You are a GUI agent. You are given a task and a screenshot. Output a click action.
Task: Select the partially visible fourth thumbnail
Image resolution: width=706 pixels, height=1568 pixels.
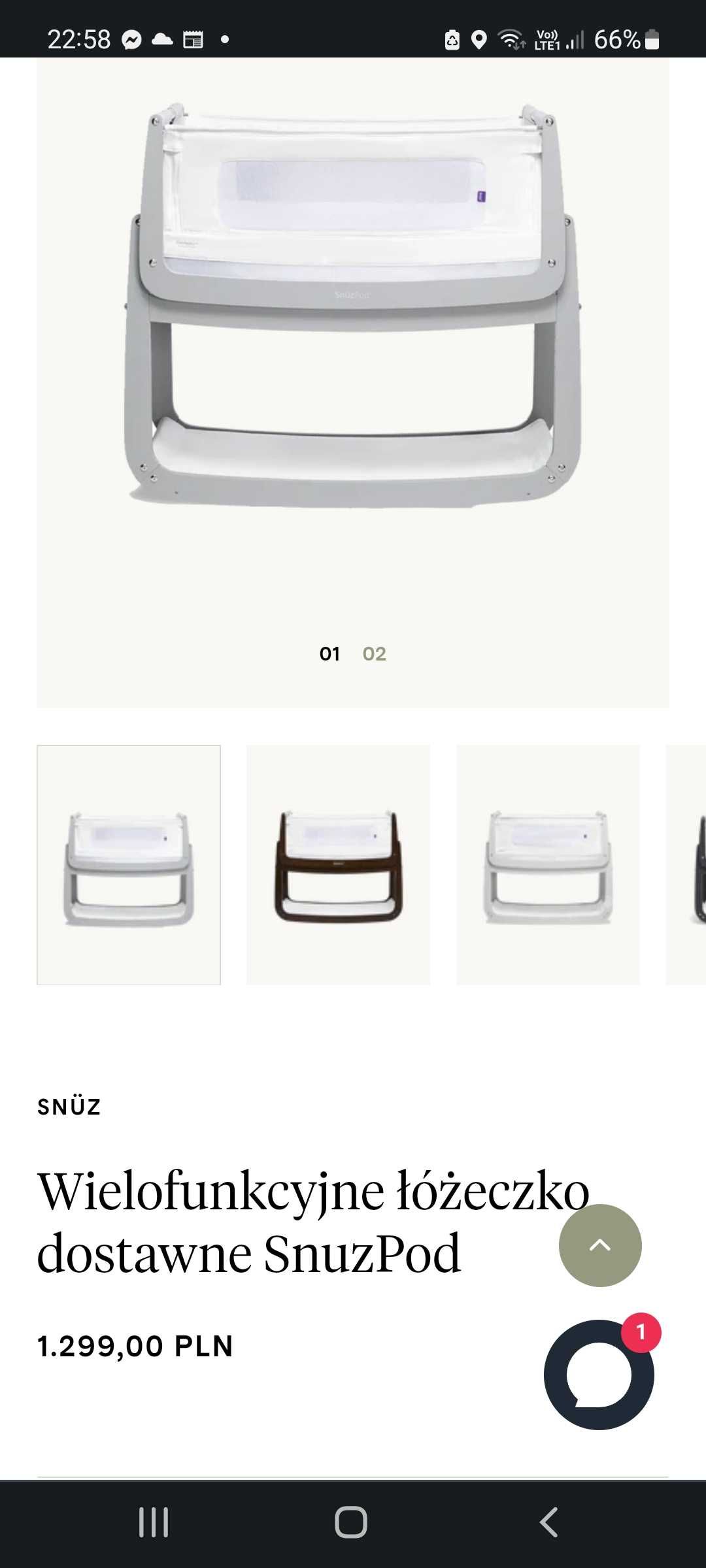click(686, 864)
